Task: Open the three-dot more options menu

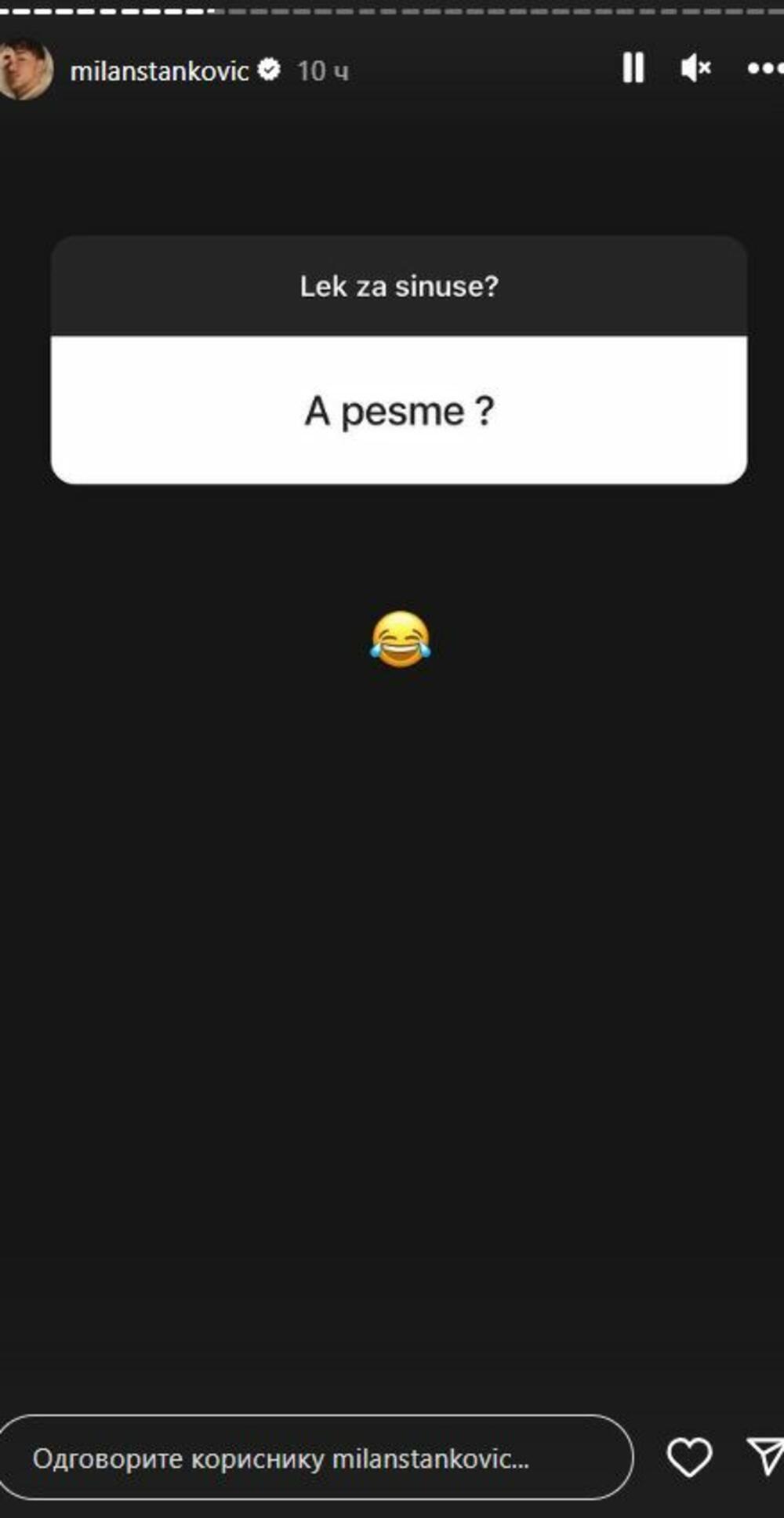Action: [x=764, y=69]
